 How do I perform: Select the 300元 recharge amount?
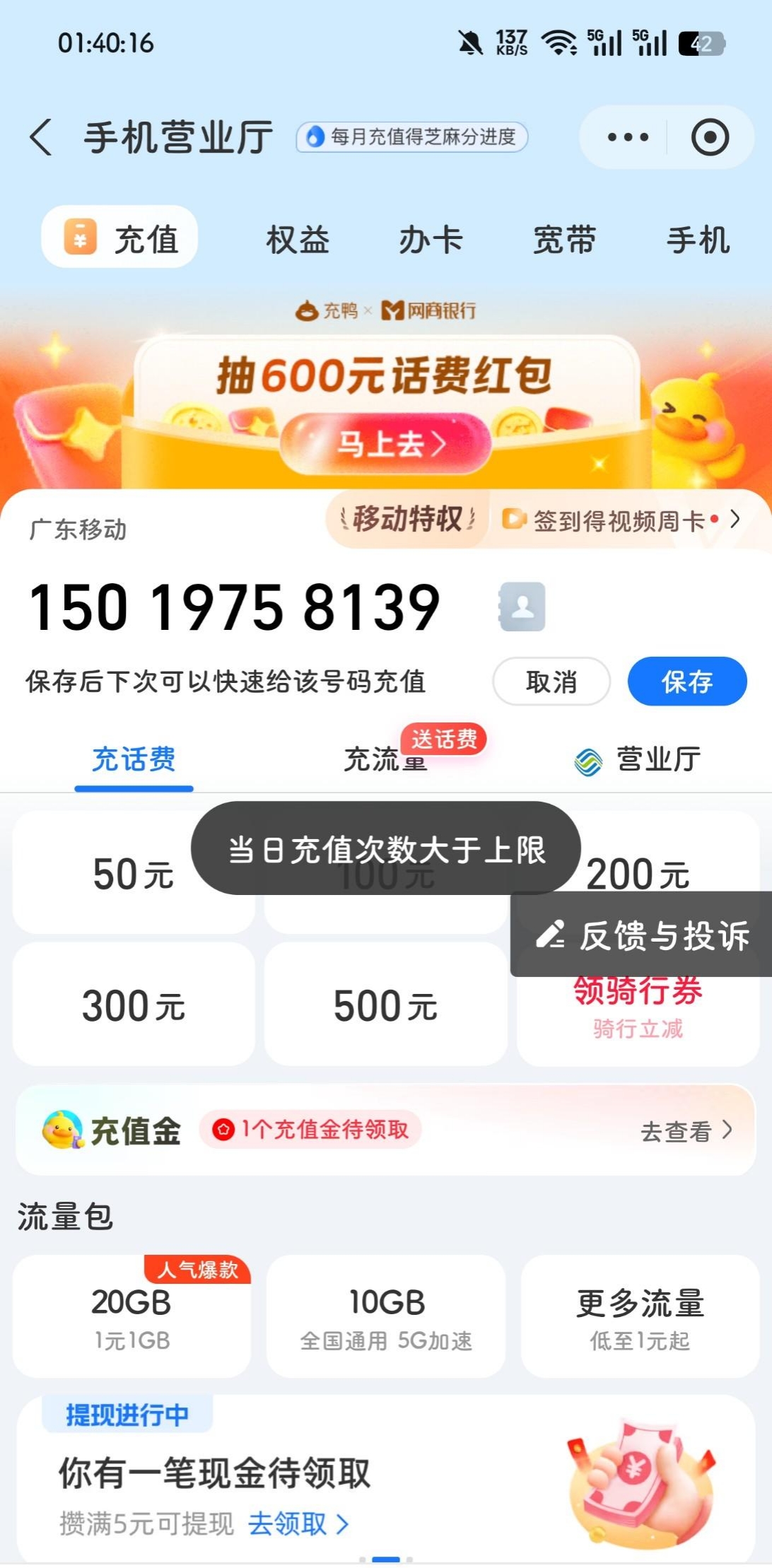click(x=134, y=1005)
